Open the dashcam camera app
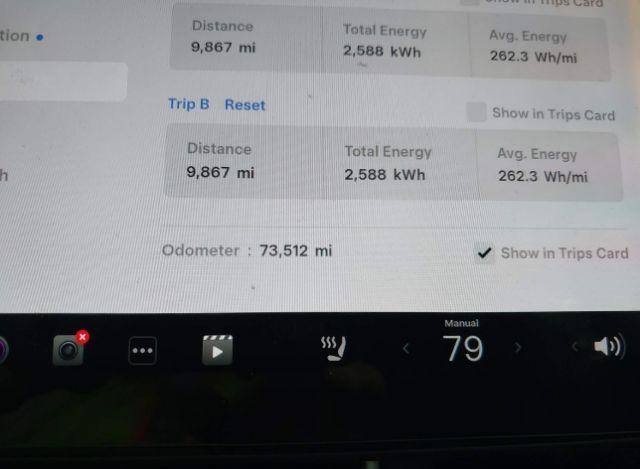This screenshot has width=640, height=469. 68,349
